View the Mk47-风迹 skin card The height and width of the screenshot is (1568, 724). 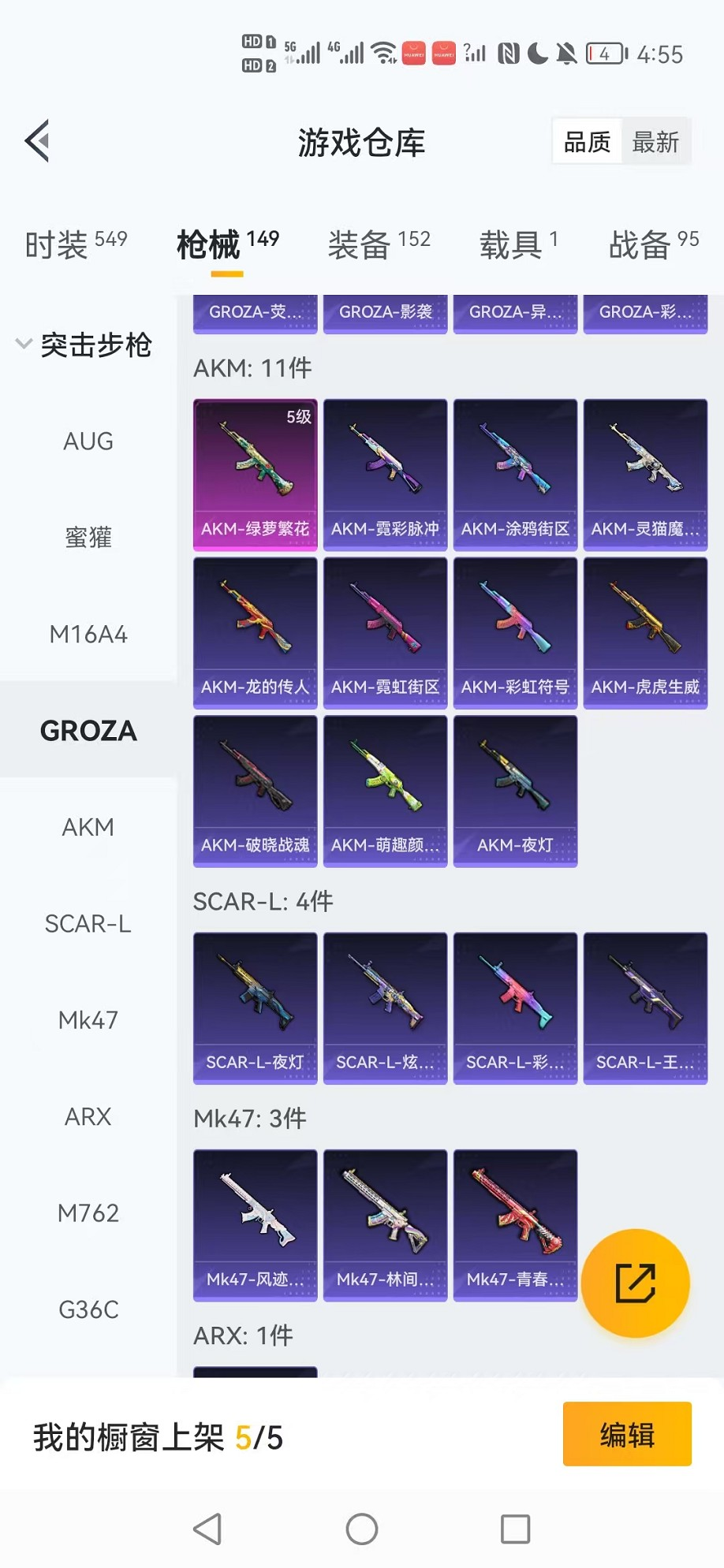point(255,1224)
